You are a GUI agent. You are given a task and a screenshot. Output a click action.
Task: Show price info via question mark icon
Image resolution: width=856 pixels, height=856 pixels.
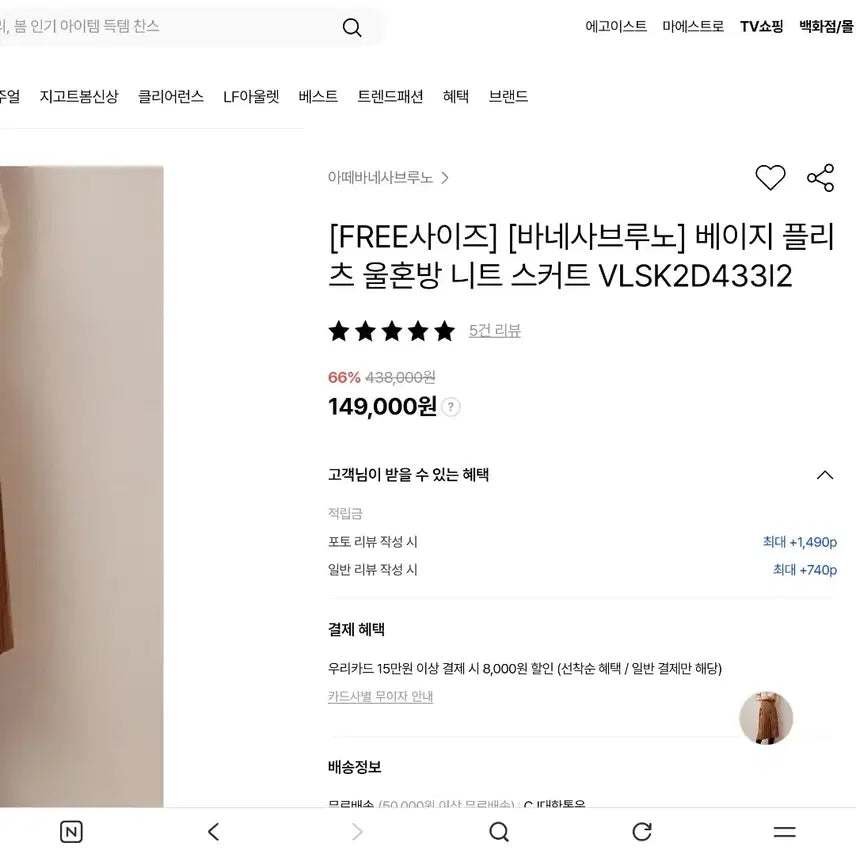tap(450, 407)
